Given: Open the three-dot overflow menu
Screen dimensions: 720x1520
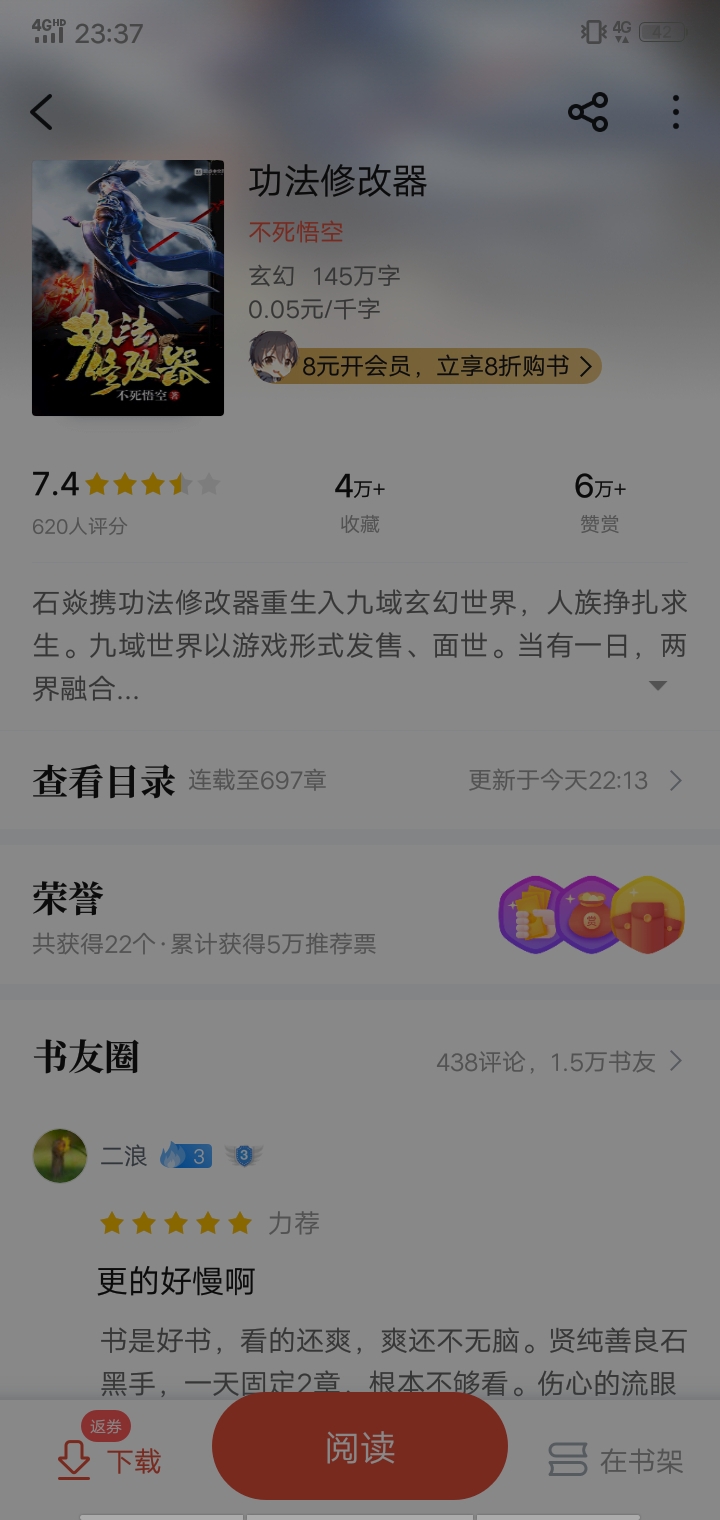Looking at the screenshot, I should [x=676, y=113].
